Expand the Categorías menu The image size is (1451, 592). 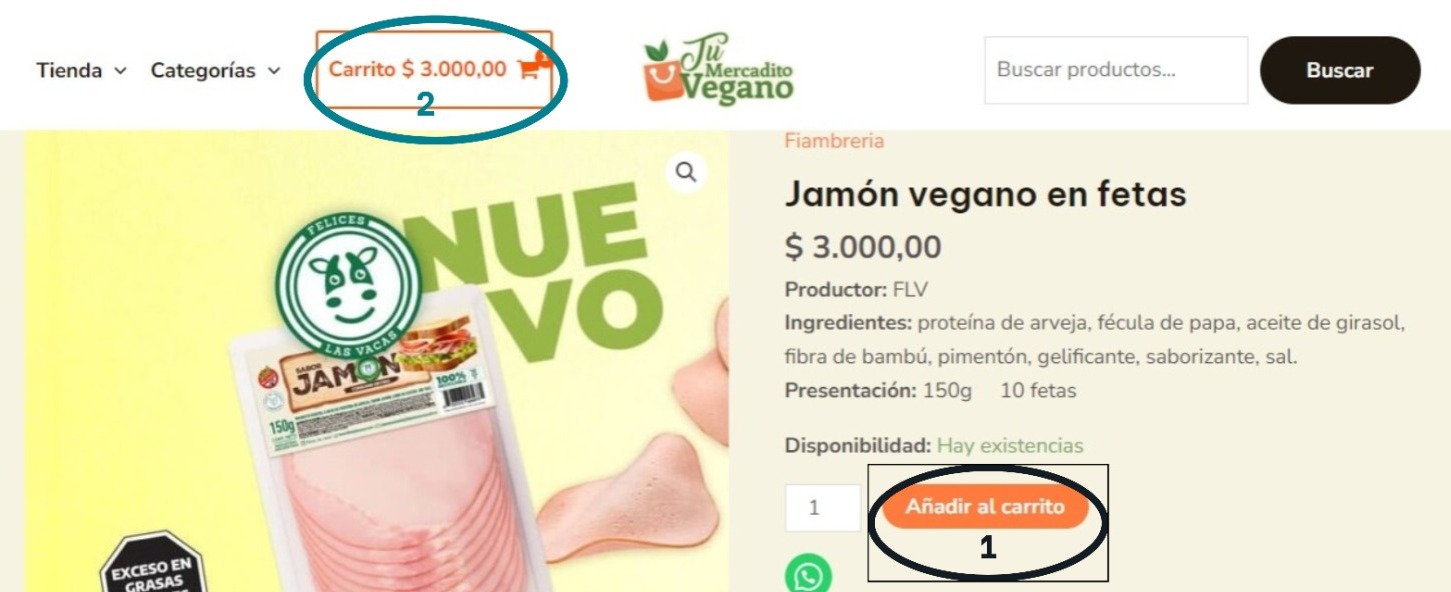click(215, 71)
